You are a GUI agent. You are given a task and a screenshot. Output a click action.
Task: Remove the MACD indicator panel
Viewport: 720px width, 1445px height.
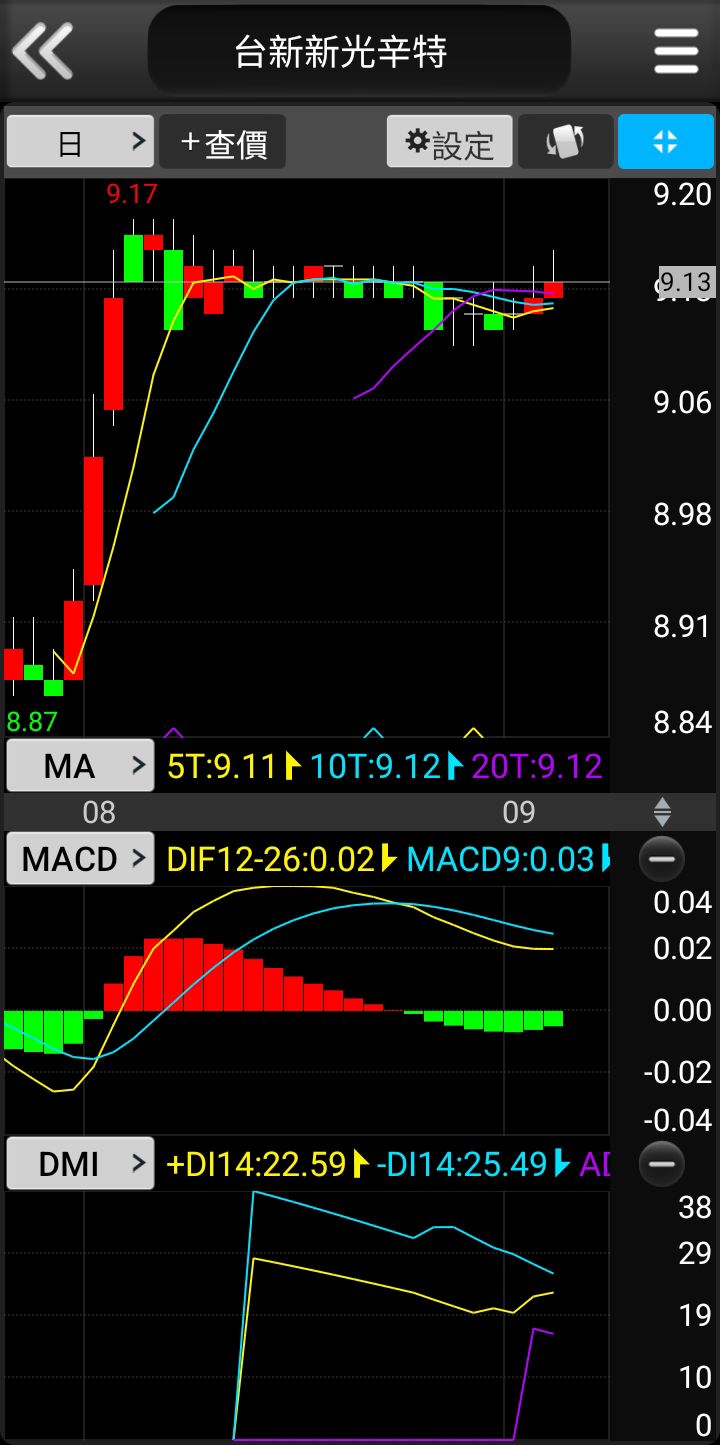pos(661,859)
